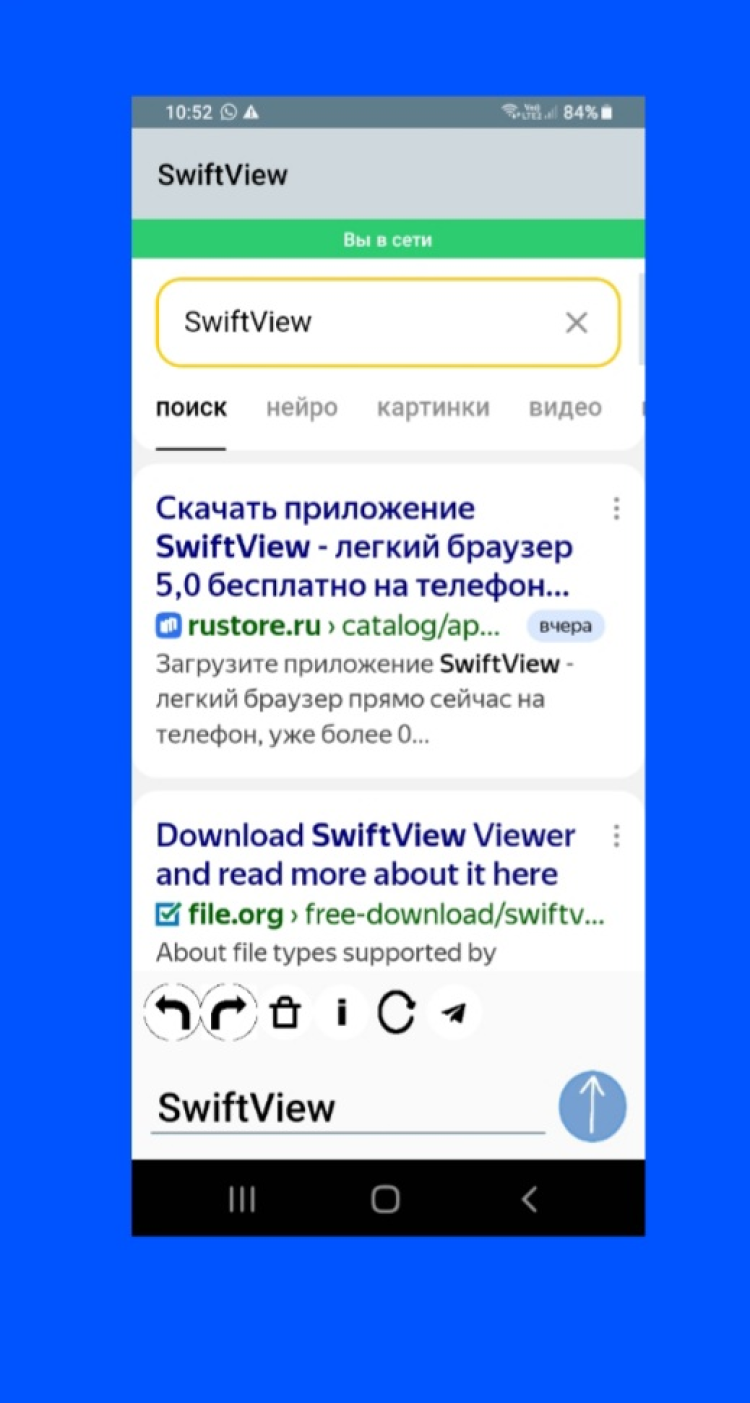Go forward with the redo arrow
This screenshot has height=1403, width=750.
coord(229,1013)
